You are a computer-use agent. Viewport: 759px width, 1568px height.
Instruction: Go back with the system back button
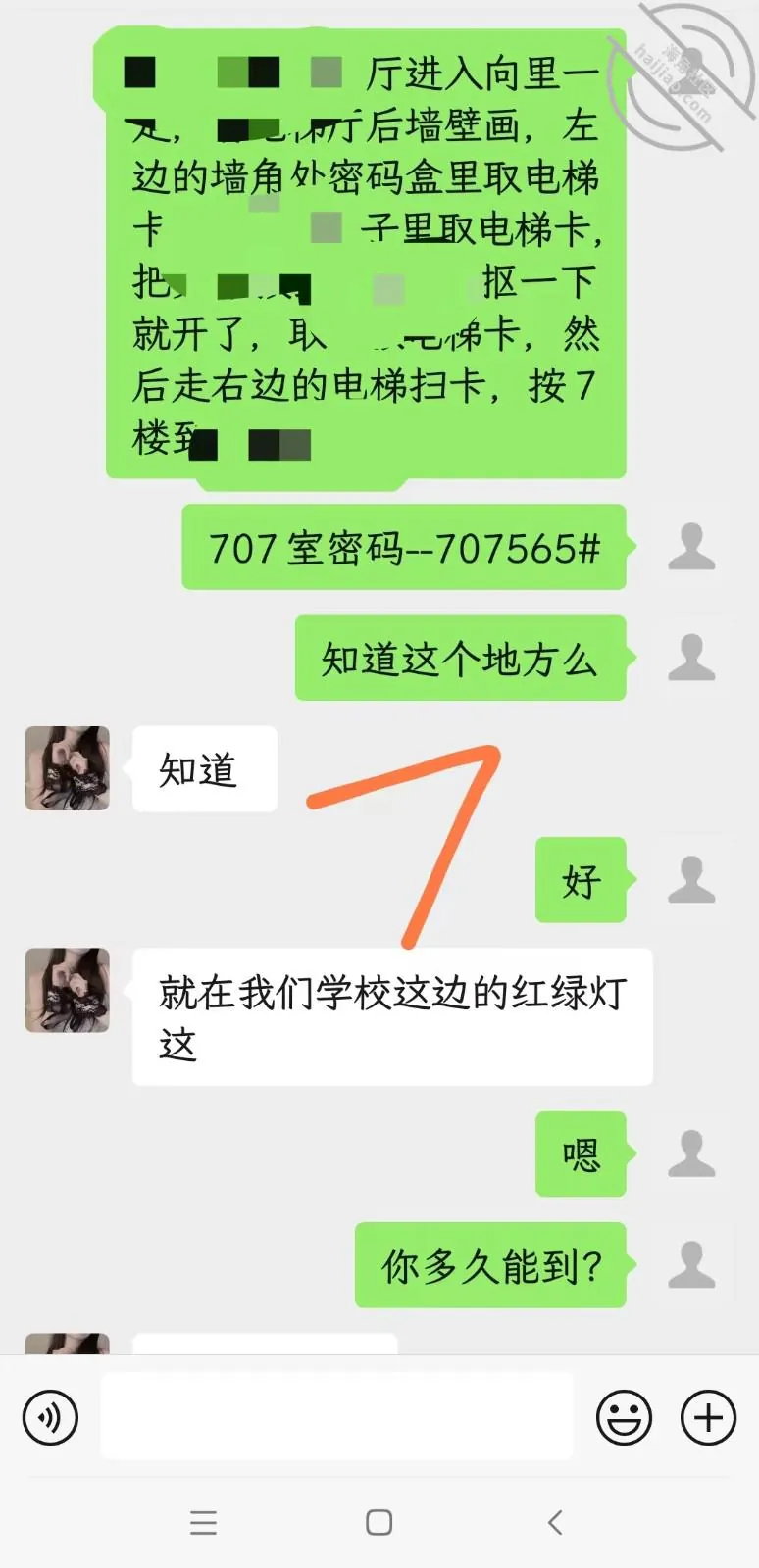tap(555, 1522)
